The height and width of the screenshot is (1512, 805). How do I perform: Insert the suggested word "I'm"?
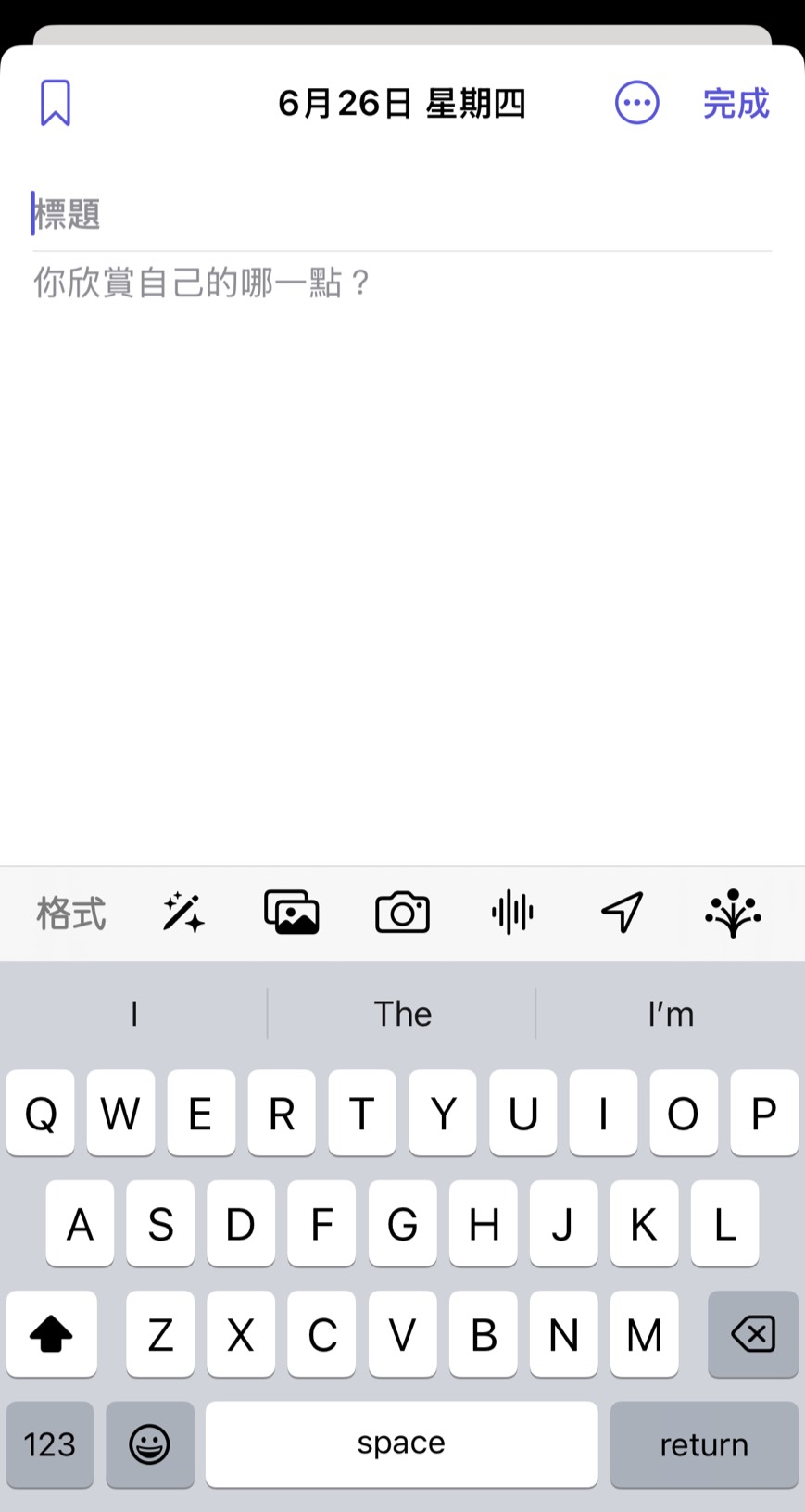(670, 1014)
